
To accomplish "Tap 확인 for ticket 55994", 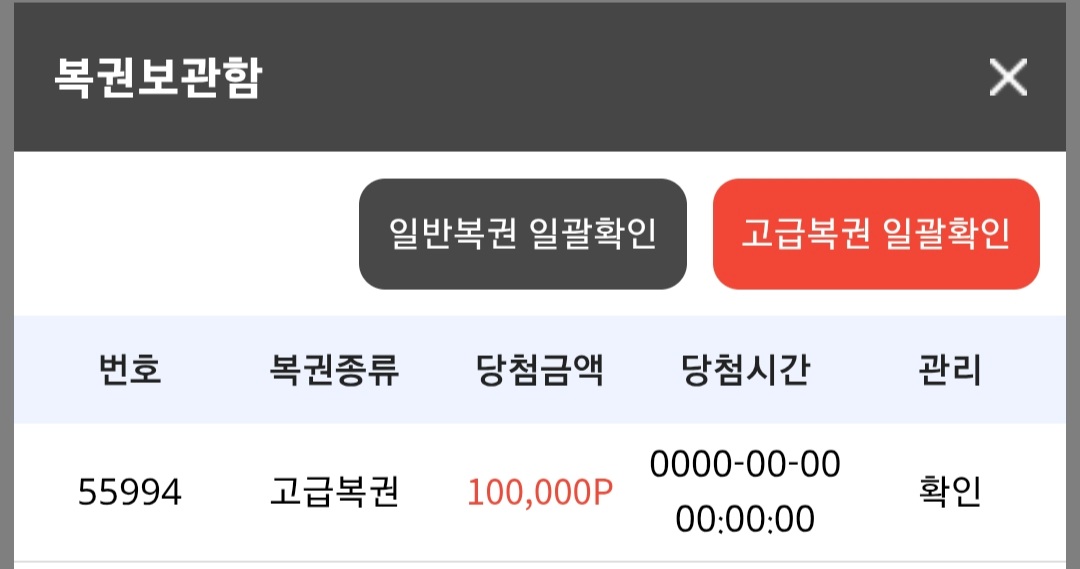I will (x=949, y=492).
